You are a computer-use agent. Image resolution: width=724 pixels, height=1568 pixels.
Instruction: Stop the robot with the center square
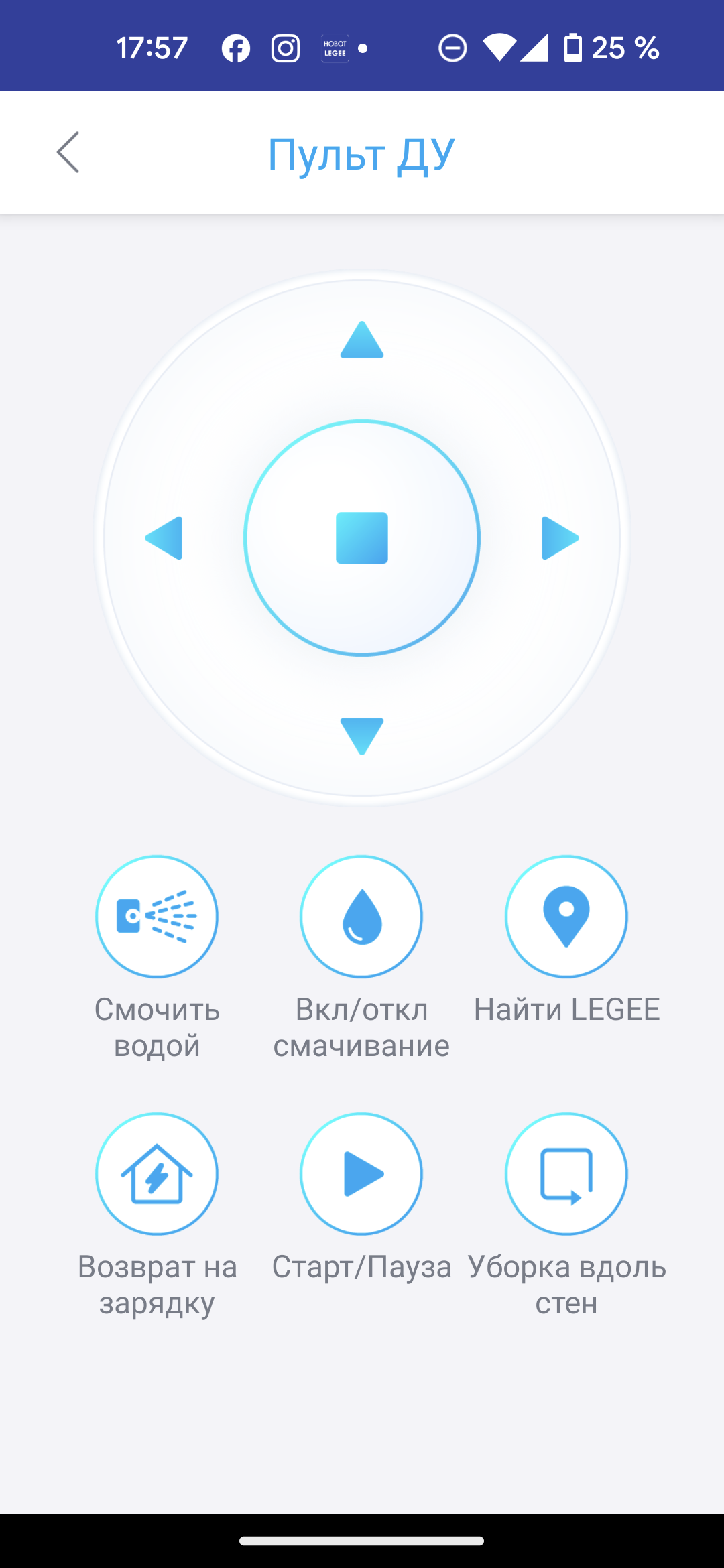[x=362, y=538]
